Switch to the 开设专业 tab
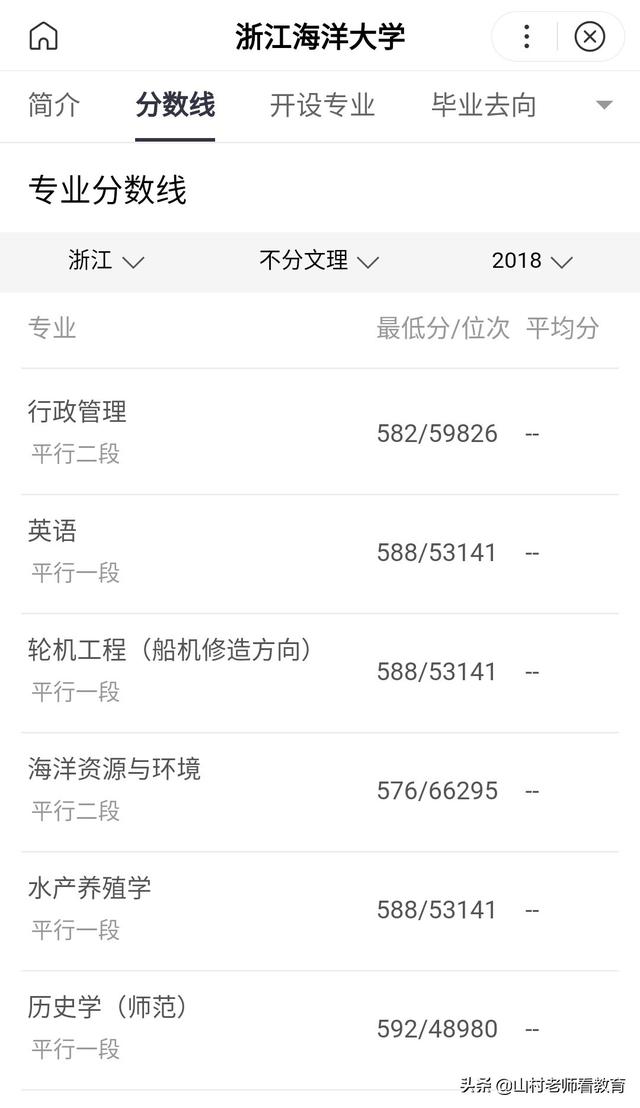 click(322, 105)
